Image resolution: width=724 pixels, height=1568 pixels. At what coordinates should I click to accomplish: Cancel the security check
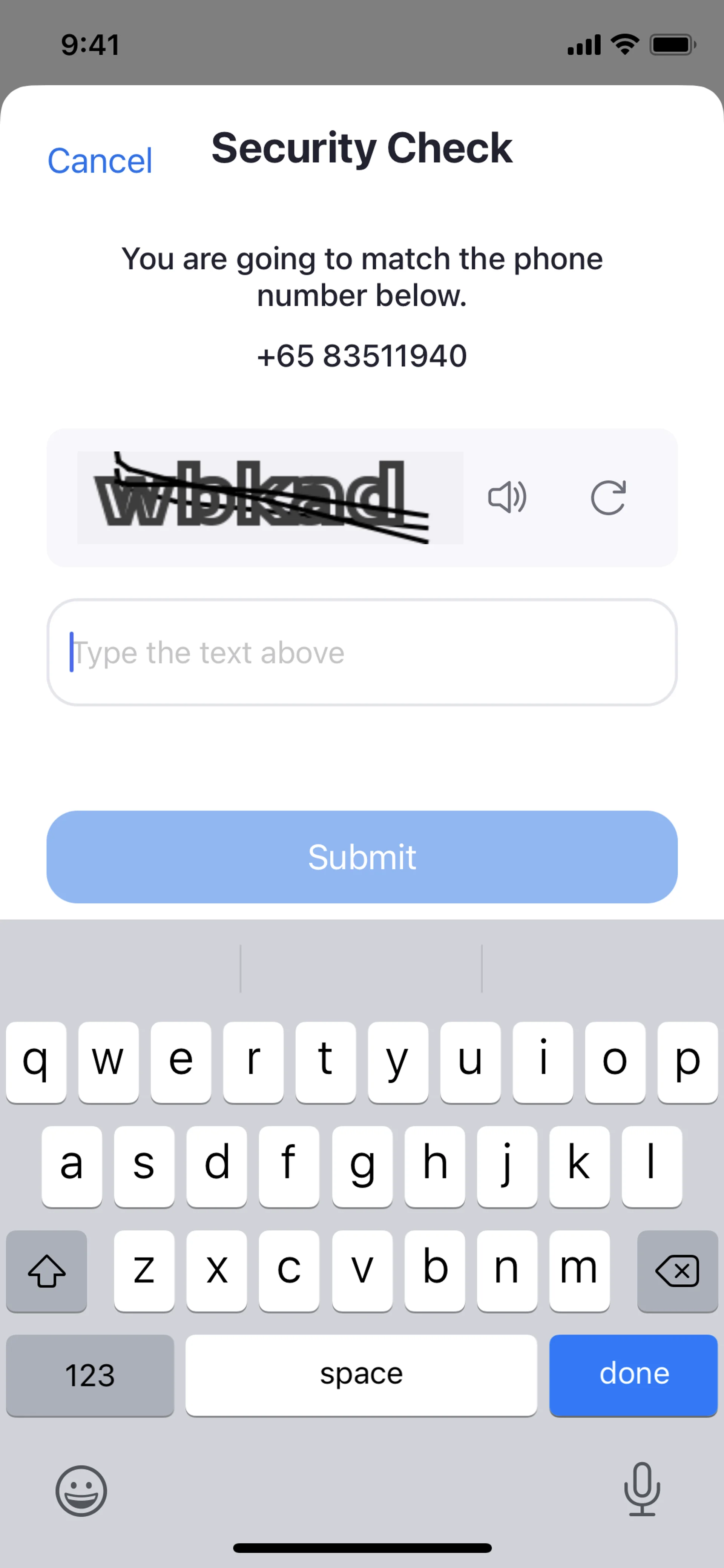pyautogui.click(x=100, y=161)
